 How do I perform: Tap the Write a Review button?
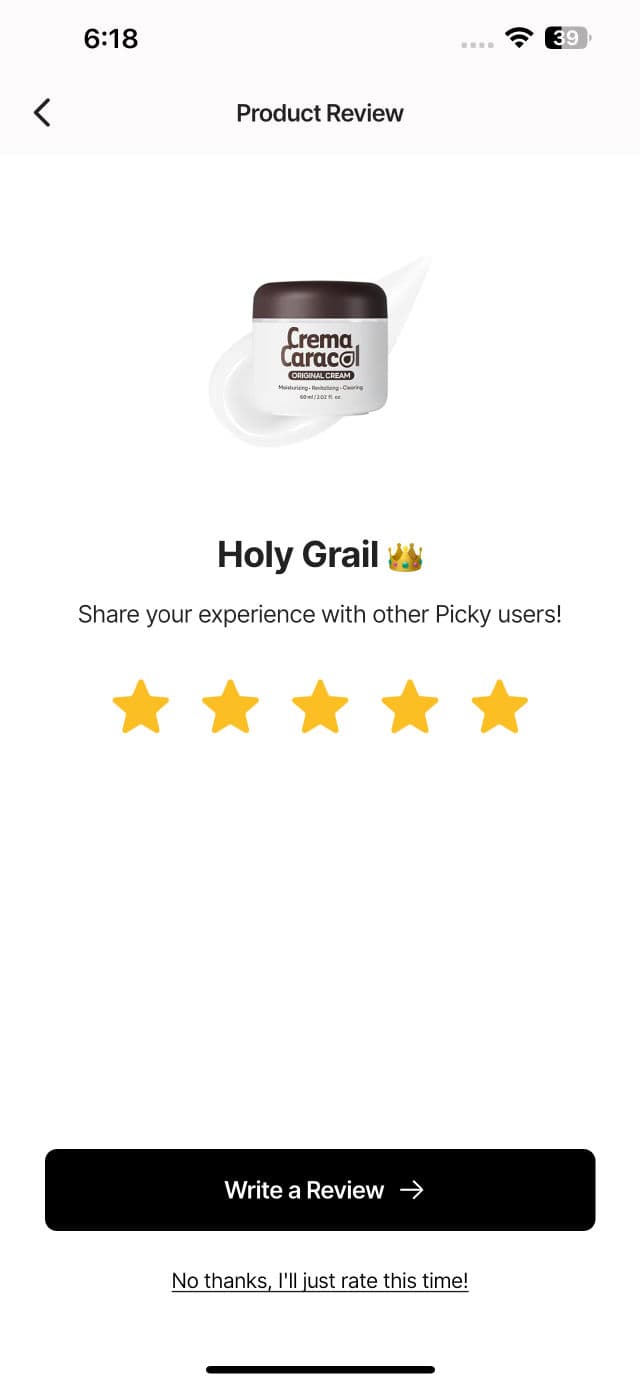coord(320,1190)
